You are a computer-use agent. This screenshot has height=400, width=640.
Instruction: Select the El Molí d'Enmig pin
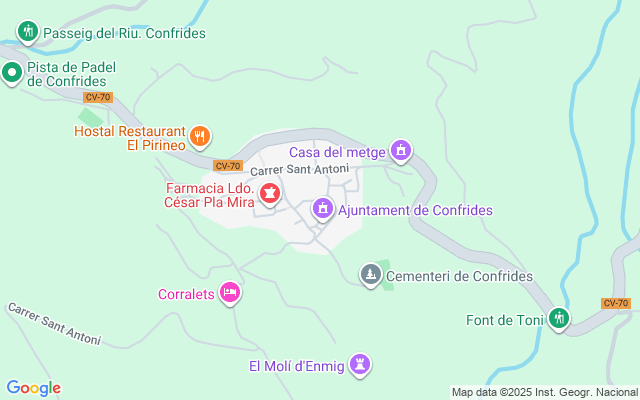pyautogui.click(x=361, y=365)
